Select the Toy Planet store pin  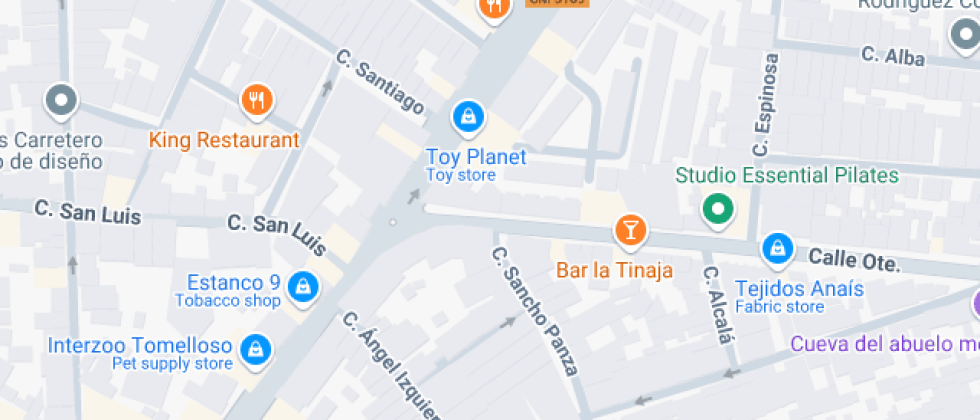[467, 117]
